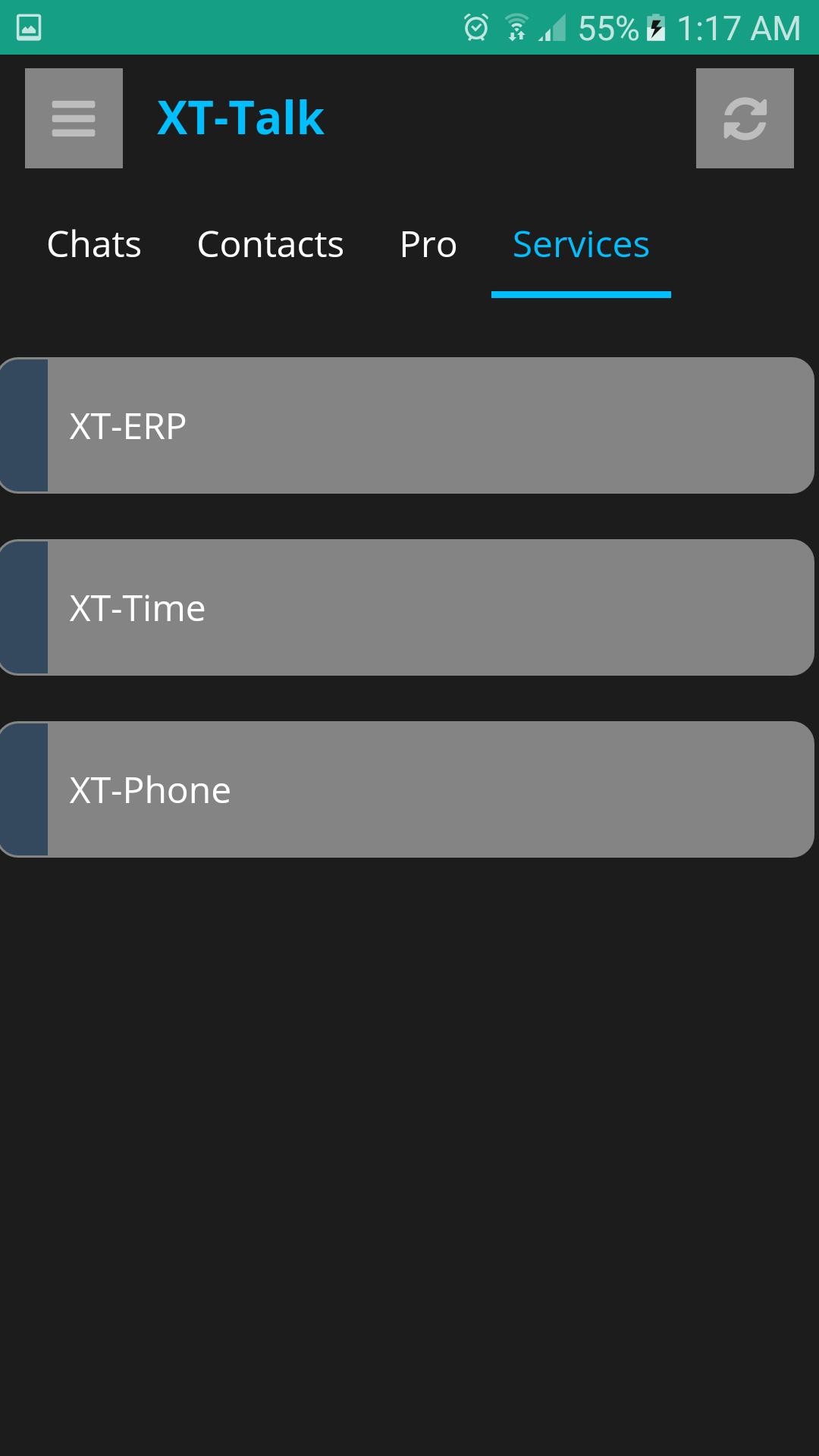Select the Services tab

pyautogui.click(x=581, y=244)
